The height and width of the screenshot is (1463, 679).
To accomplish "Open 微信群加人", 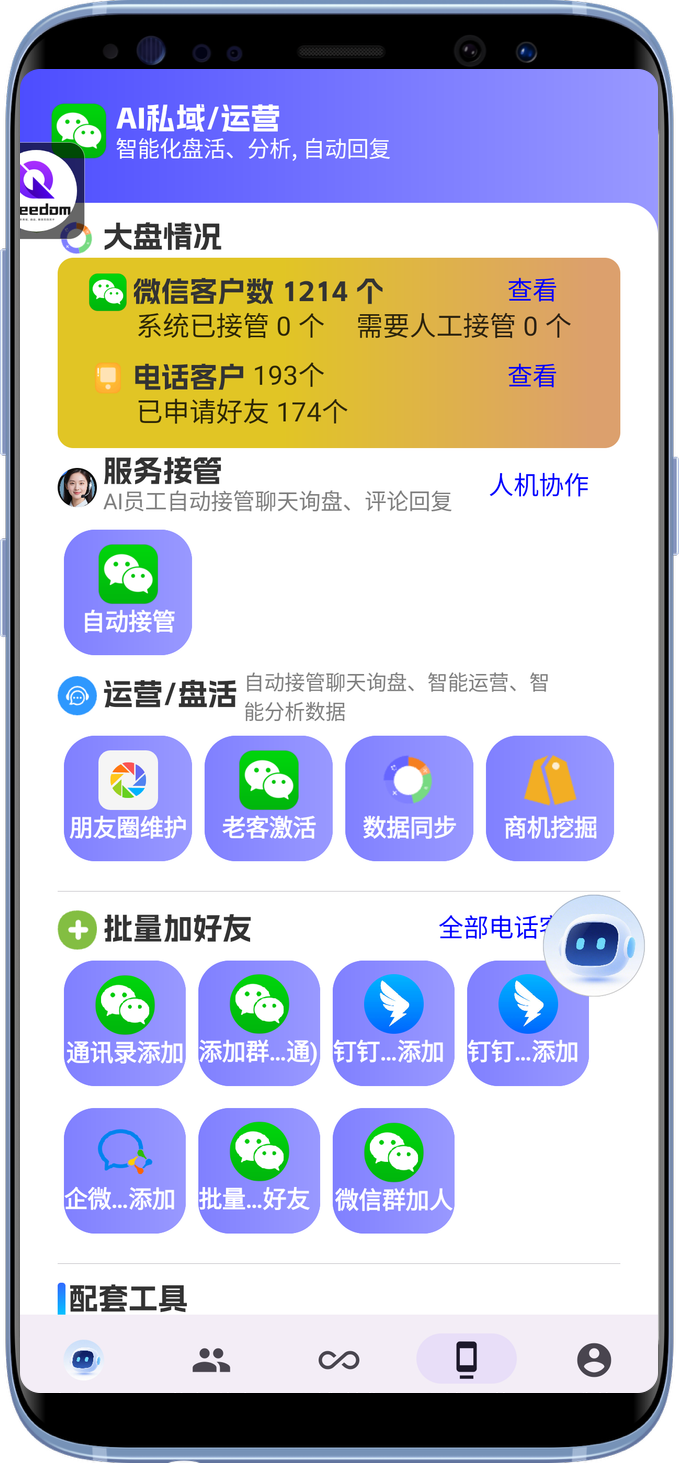I will [x=393, y=1170].
